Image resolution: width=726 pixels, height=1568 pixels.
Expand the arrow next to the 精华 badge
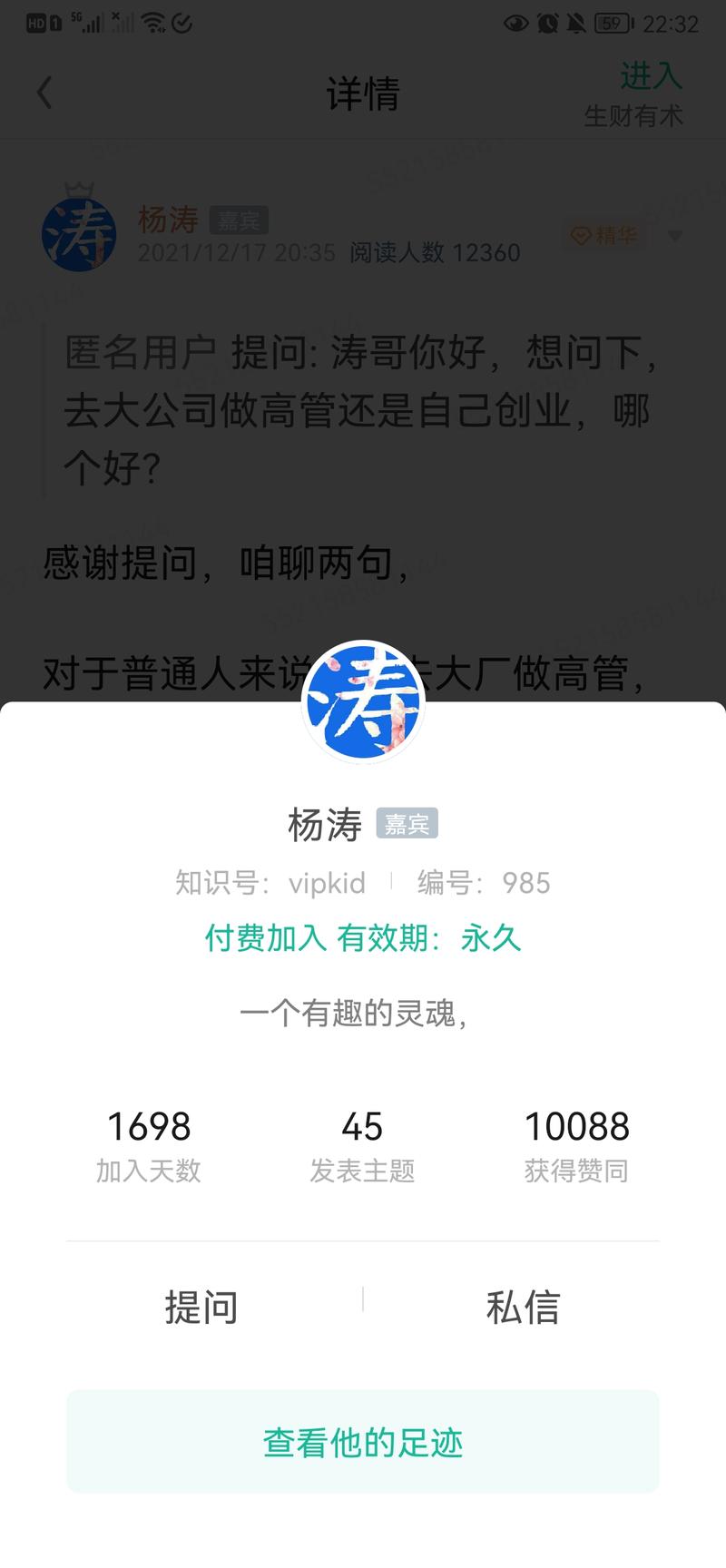[x=673, y=234]
